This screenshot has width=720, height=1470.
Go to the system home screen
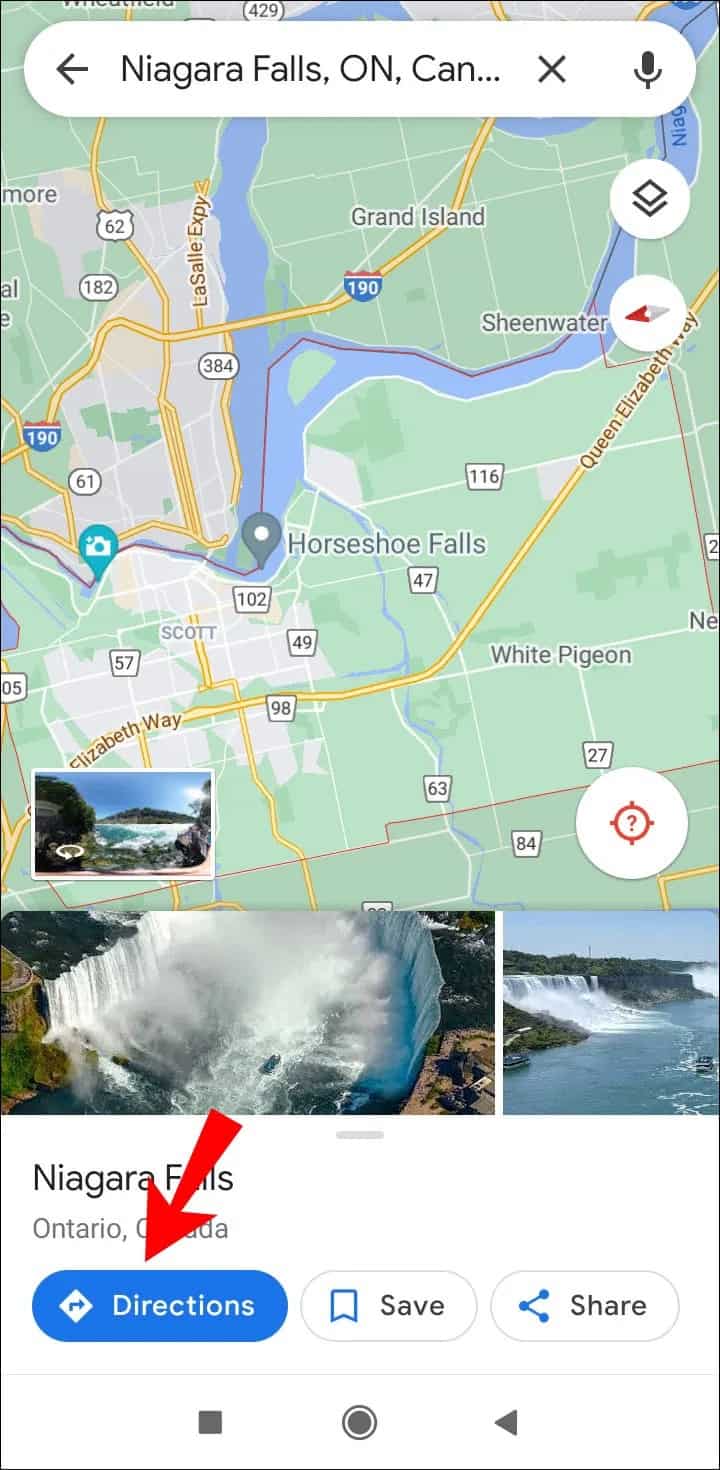pyautogui.click(x=360, y=1421)
